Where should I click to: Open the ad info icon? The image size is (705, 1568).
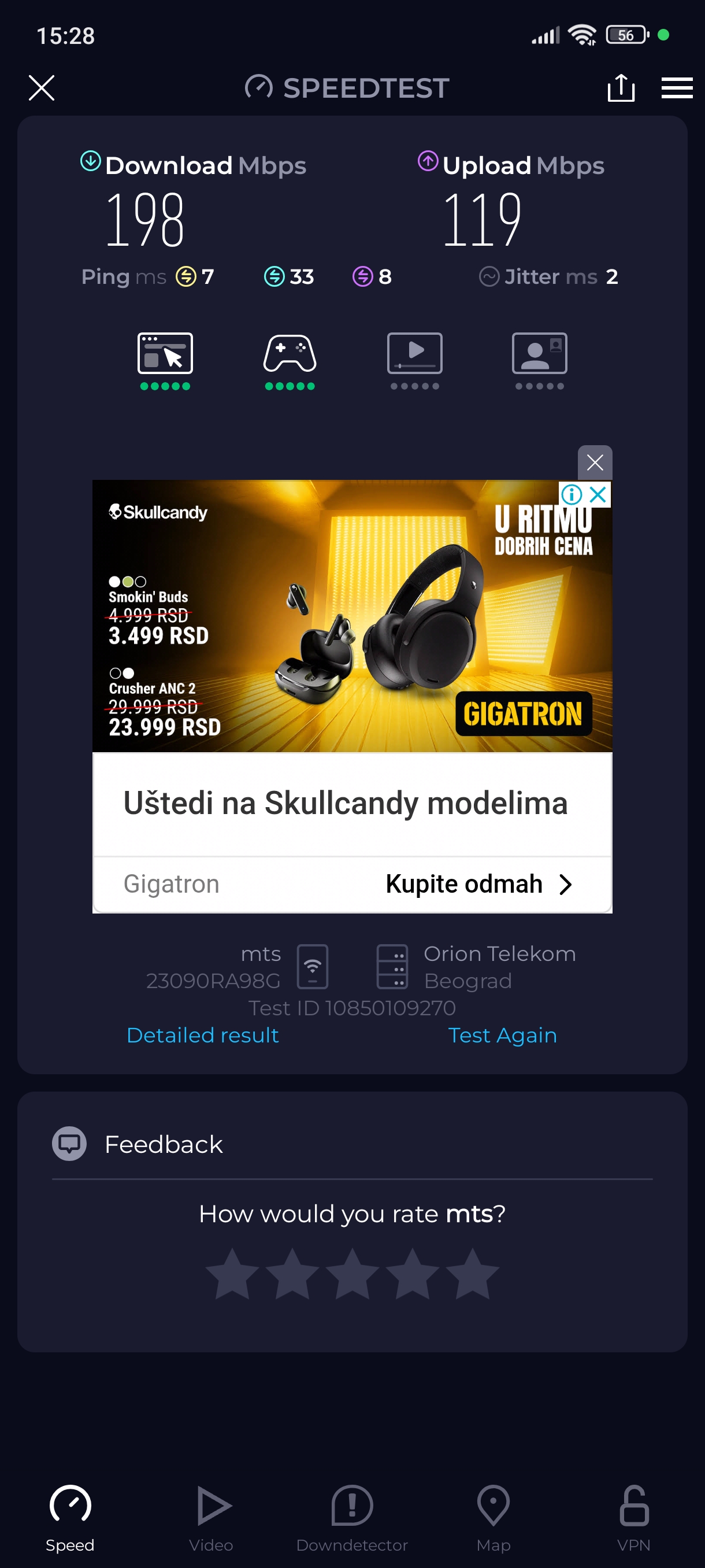pyautogui.click(x=572, y=494)
